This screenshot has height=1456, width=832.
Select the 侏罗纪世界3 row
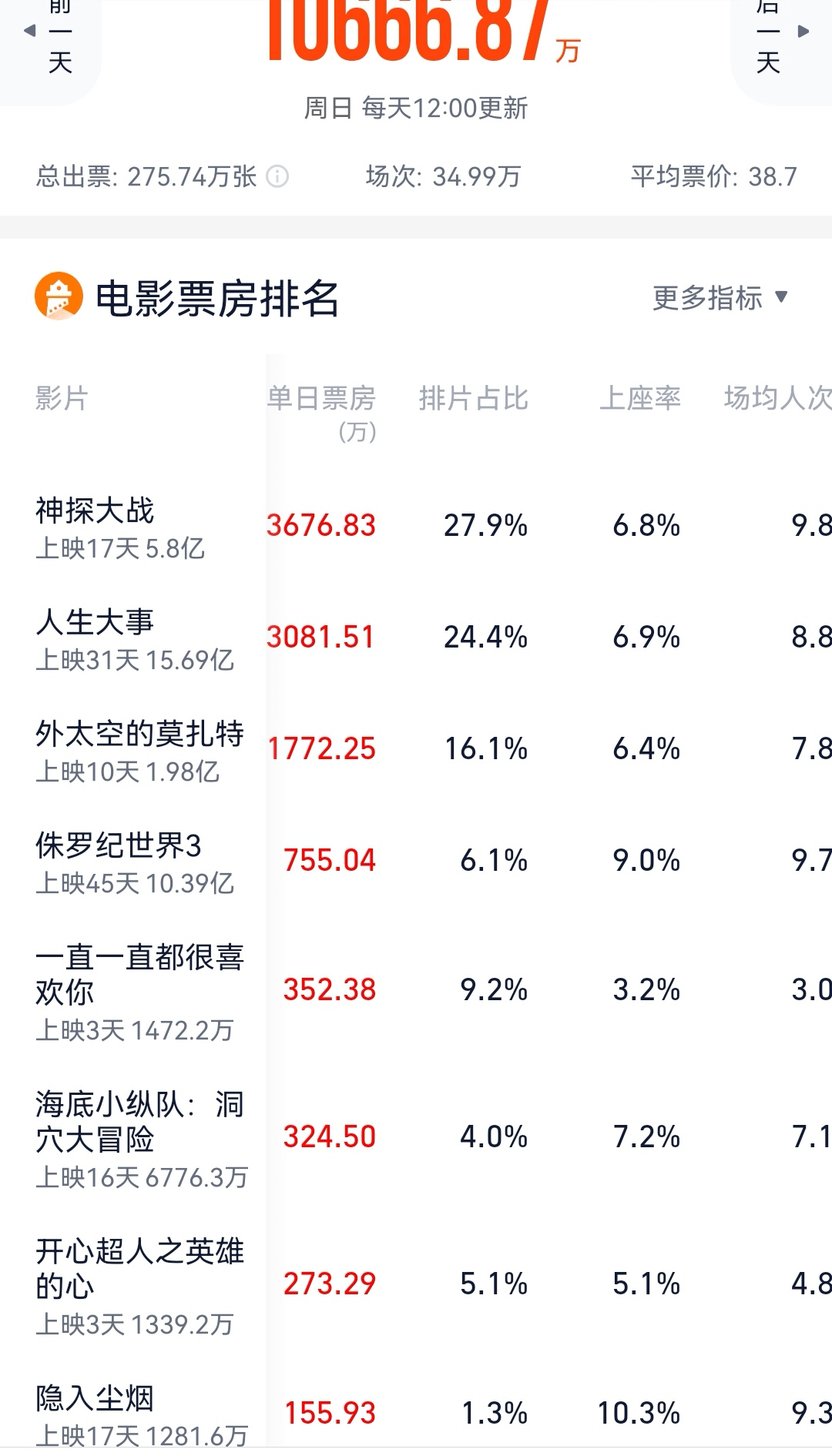[x=416, y=862]
